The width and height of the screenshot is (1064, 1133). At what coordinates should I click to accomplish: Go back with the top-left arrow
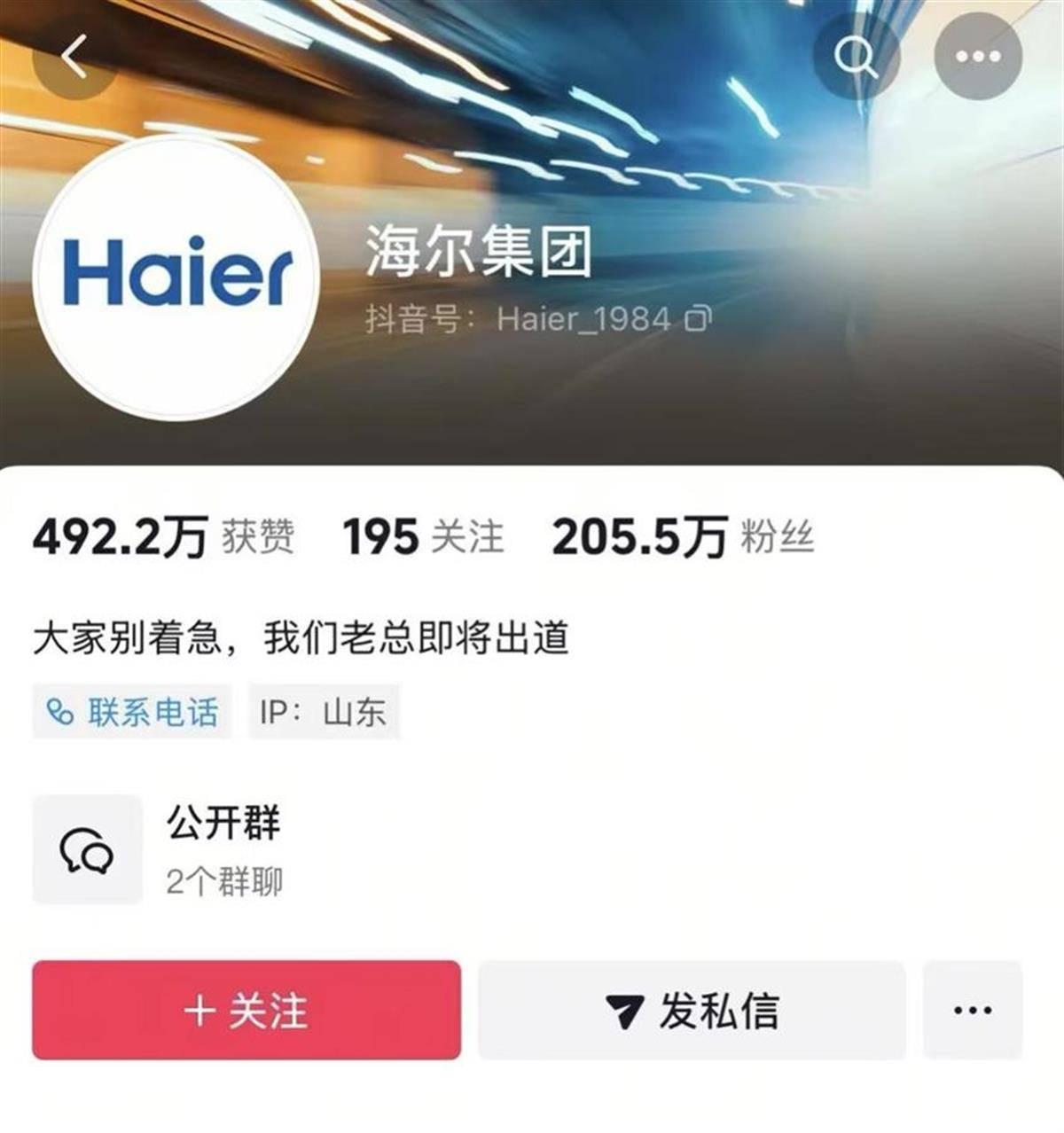[x=74, y=57]
